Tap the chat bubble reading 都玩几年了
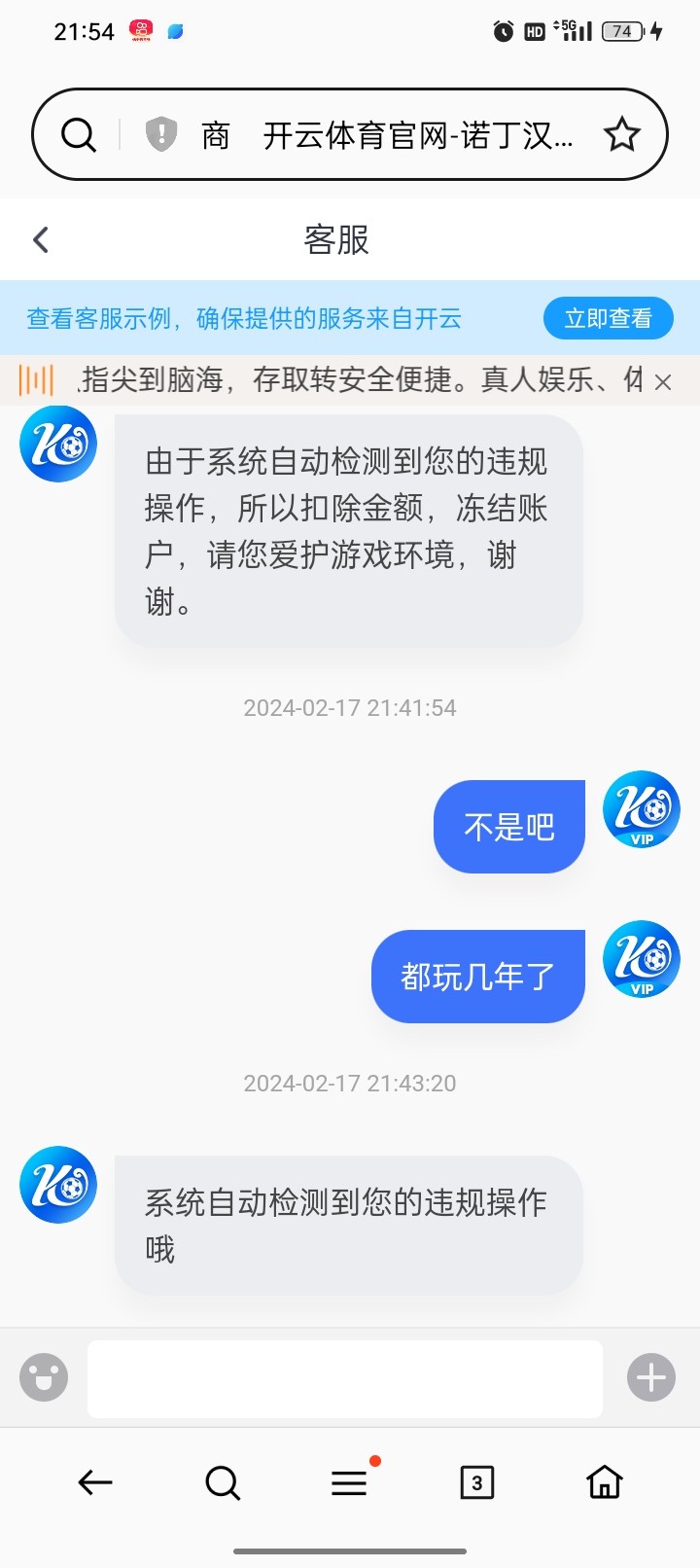Viewport: 700px width, 1568px height. tap(477, 976)
